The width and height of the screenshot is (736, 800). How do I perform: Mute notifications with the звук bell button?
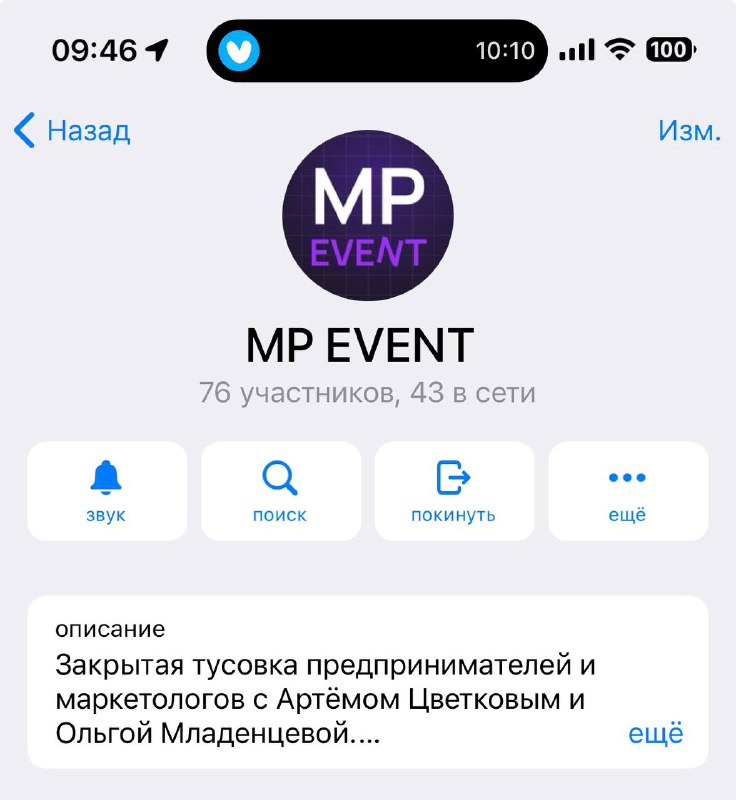(x=107, y=491)
